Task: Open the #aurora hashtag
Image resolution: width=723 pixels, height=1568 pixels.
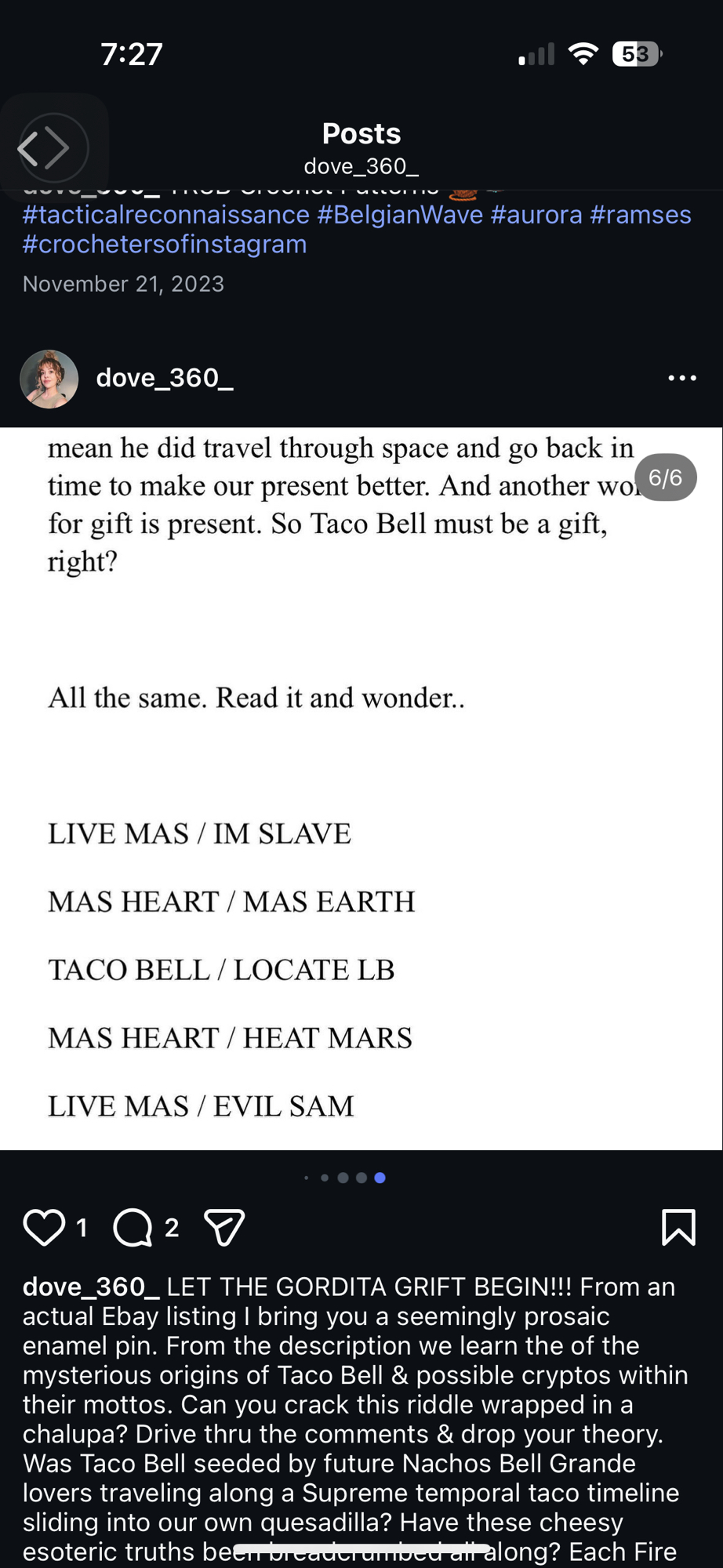Action: 536,215
